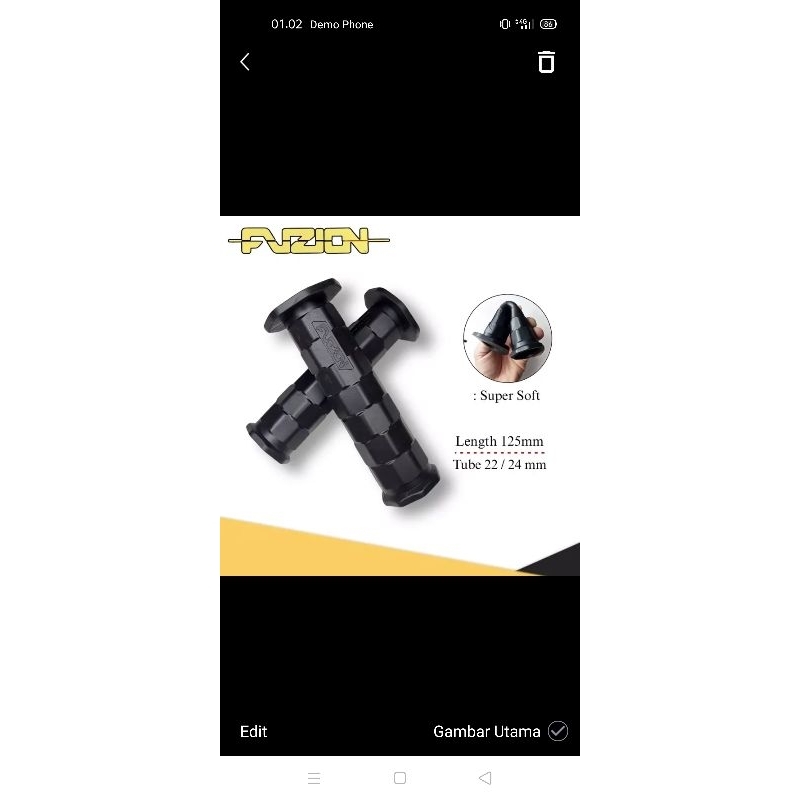The image size is (800, 800).
Task: Open recent apps from navigation bar
Action: (x=314, y=778)
